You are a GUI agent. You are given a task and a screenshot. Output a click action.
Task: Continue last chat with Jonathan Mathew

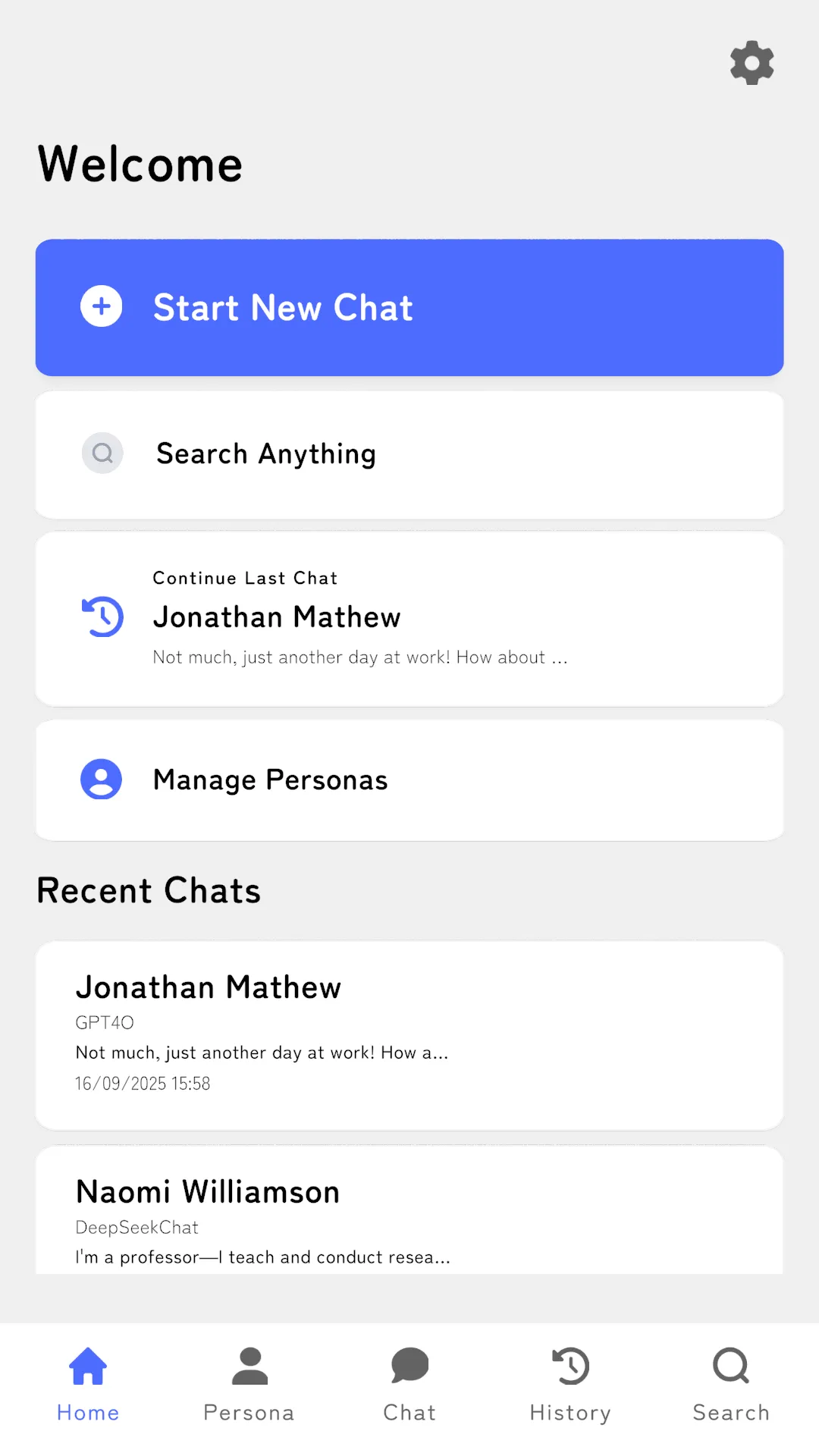click(409, 619)
